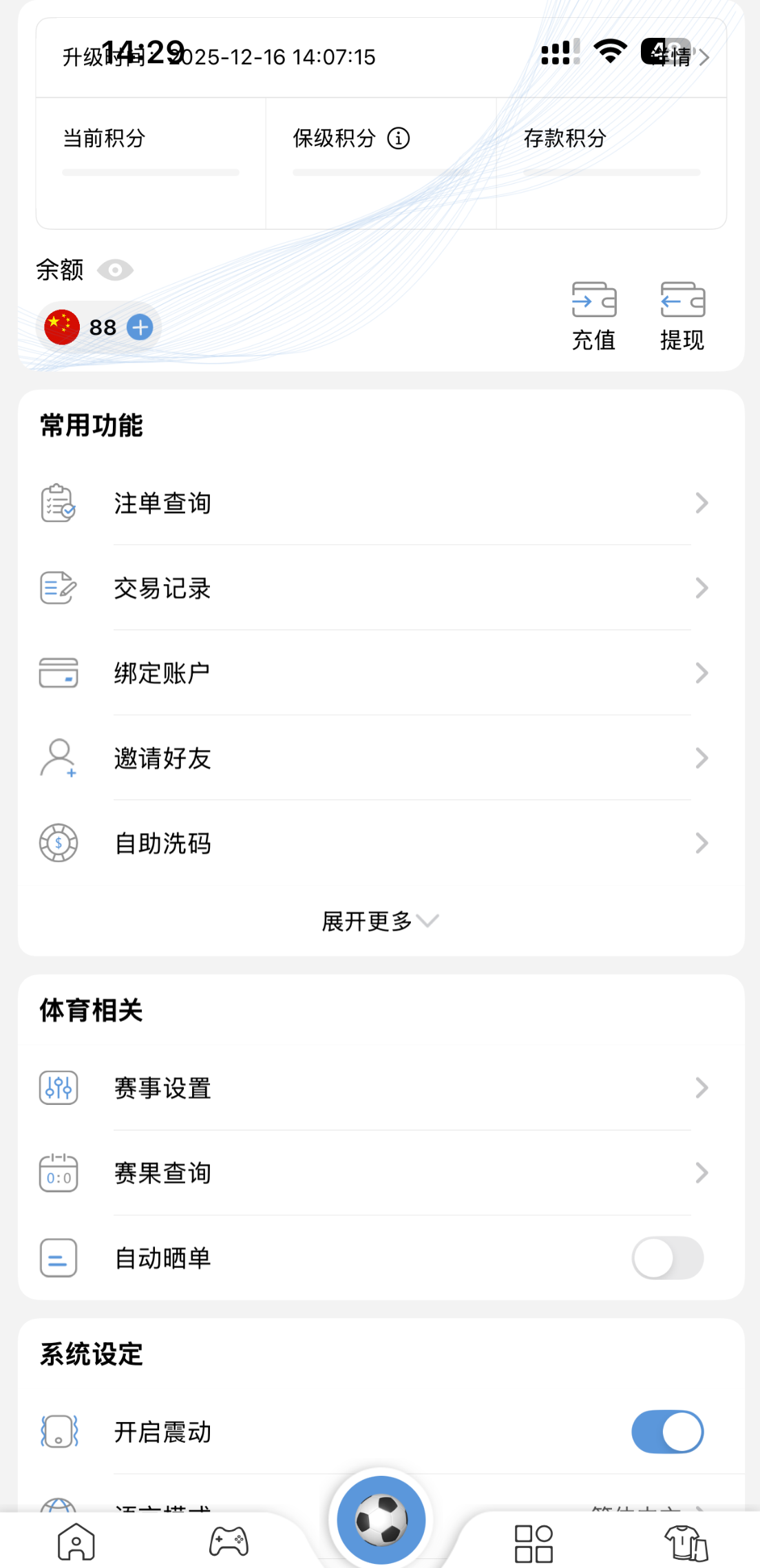The width and height of the screenshot is (760, 1568).
Task: Expand 展开更多 to show more functions
Action: (380, 920)
